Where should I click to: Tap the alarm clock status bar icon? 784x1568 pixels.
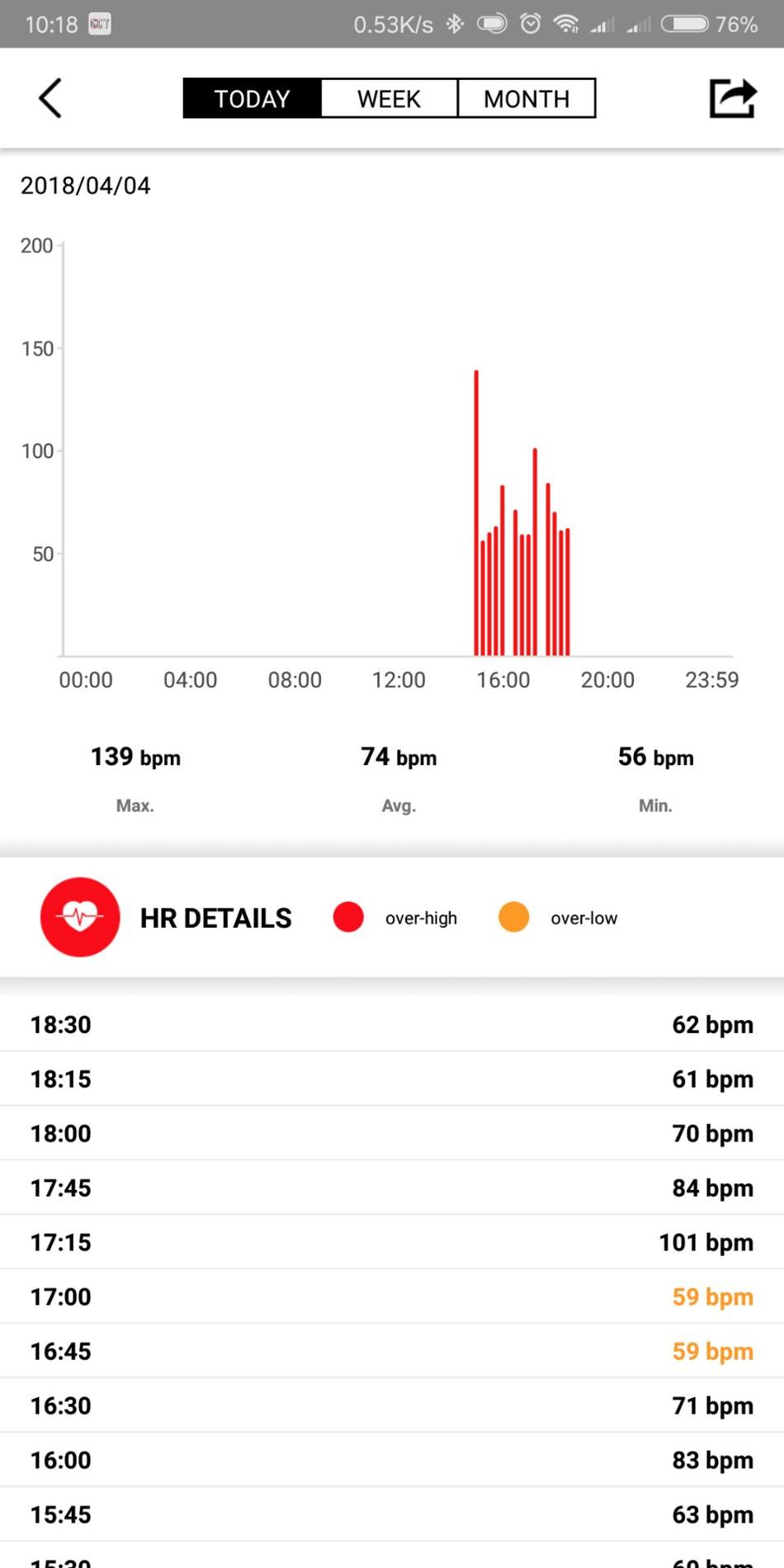click(529, 24)
